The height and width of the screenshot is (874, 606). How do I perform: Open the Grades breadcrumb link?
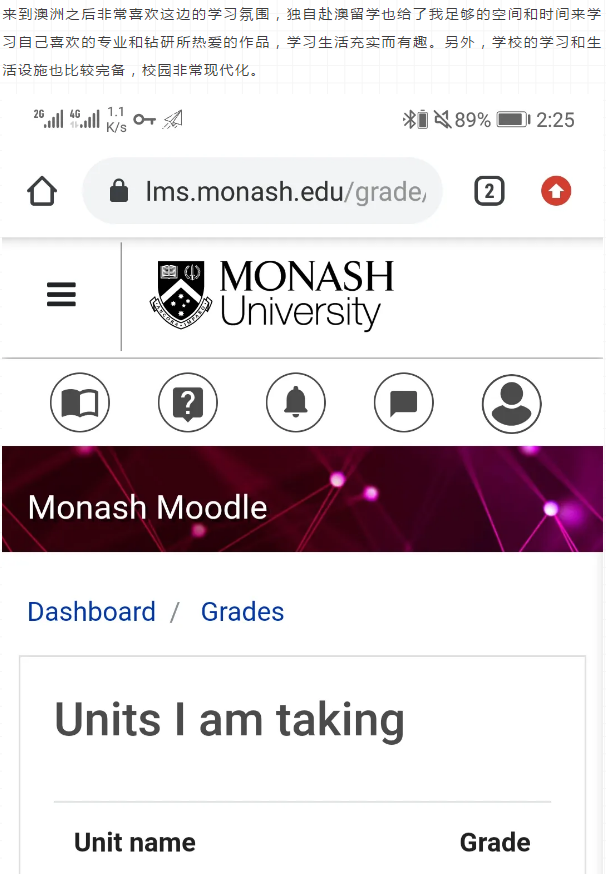[x=242, y=612]
